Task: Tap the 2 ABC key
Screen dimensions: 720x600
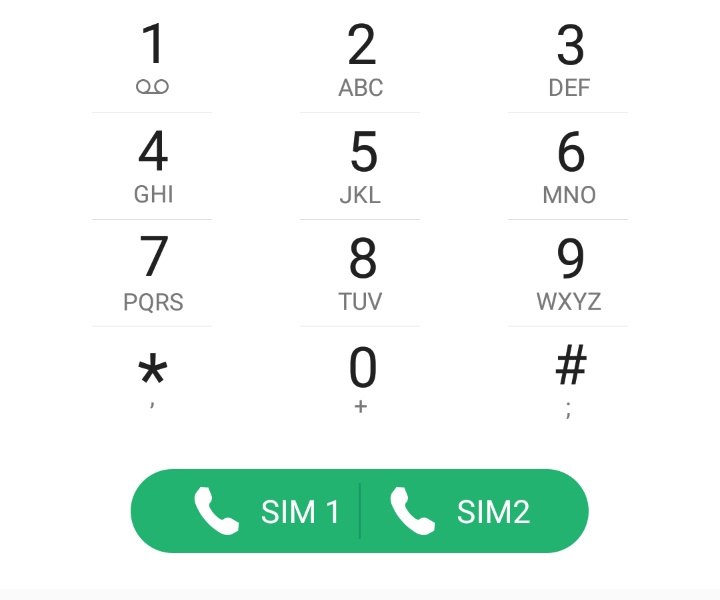Action: (x=361, y=60)
